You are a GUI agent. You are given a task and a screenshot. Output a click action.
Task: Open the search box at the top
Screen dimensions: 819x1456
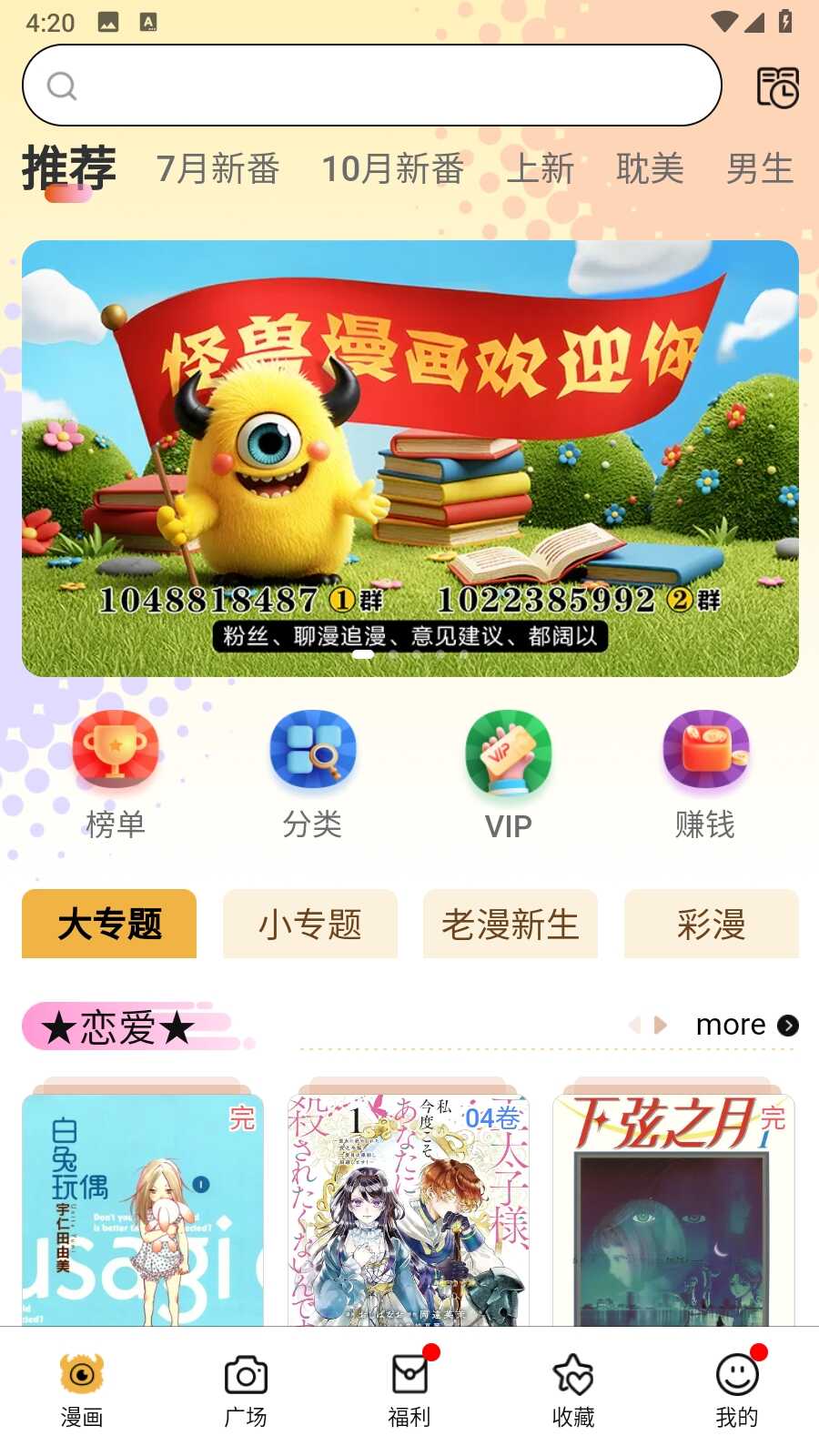tap(371, 86)
